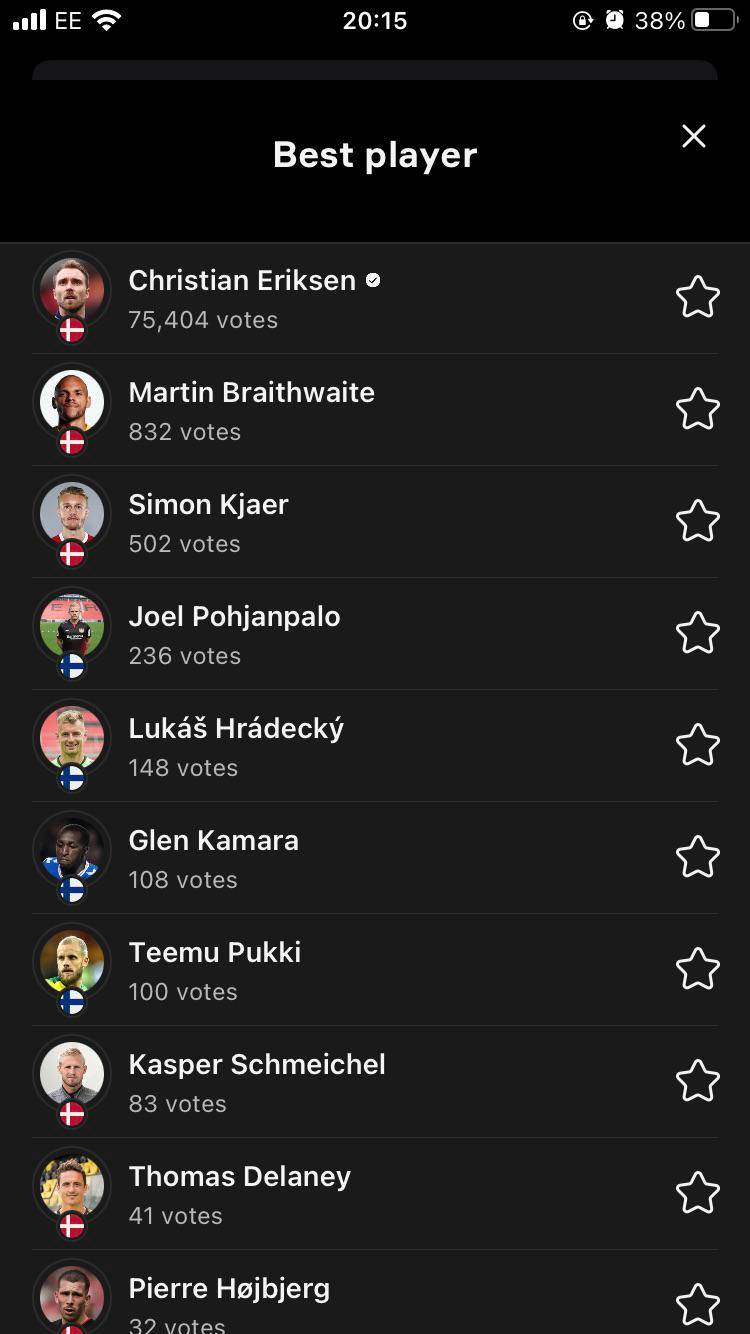Star Pierre Højbjerg as best player
The image size is (750, 1334).
(697, 1303)
